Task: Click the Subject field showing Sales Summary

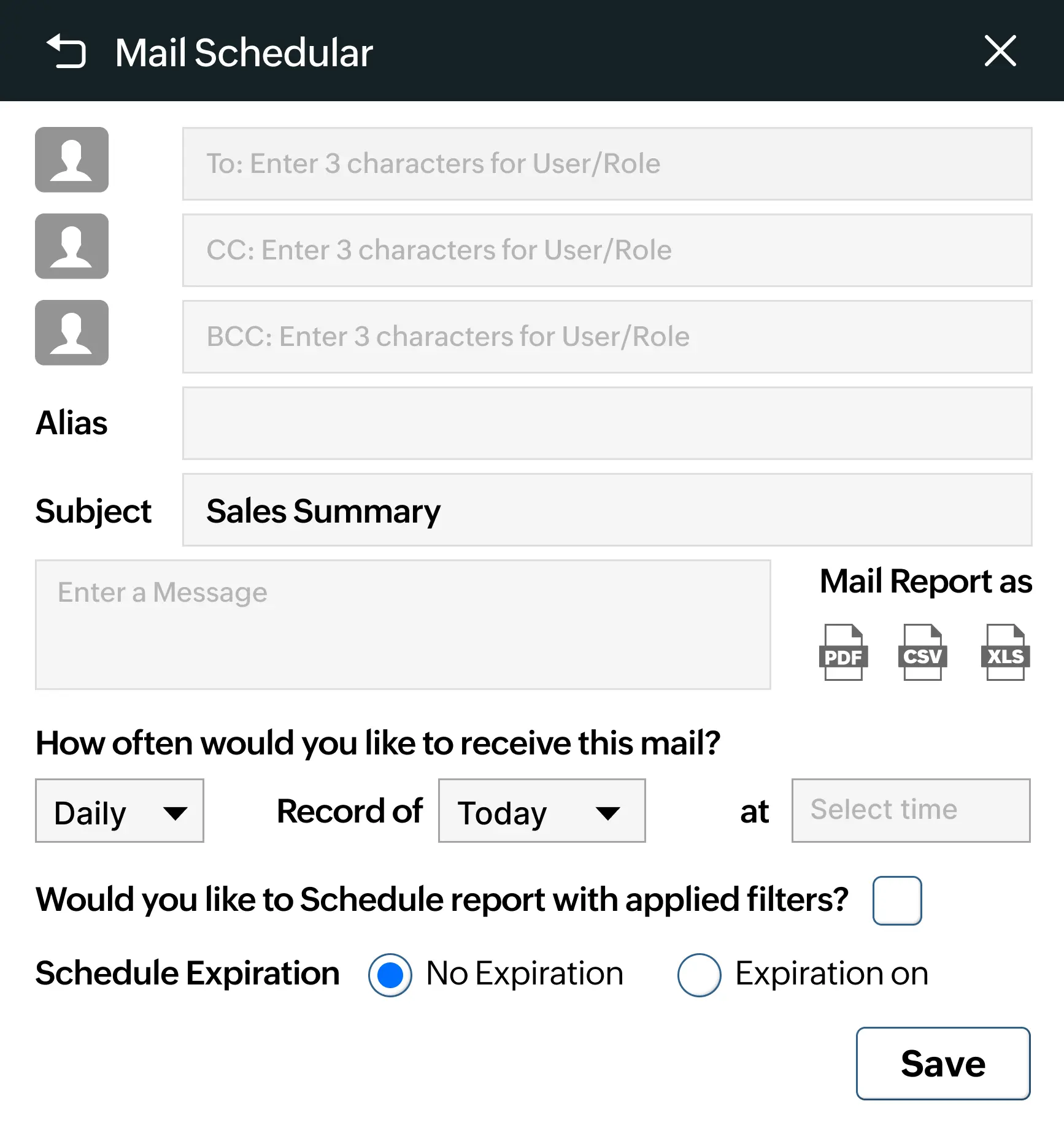Action: tap(607, 510)
